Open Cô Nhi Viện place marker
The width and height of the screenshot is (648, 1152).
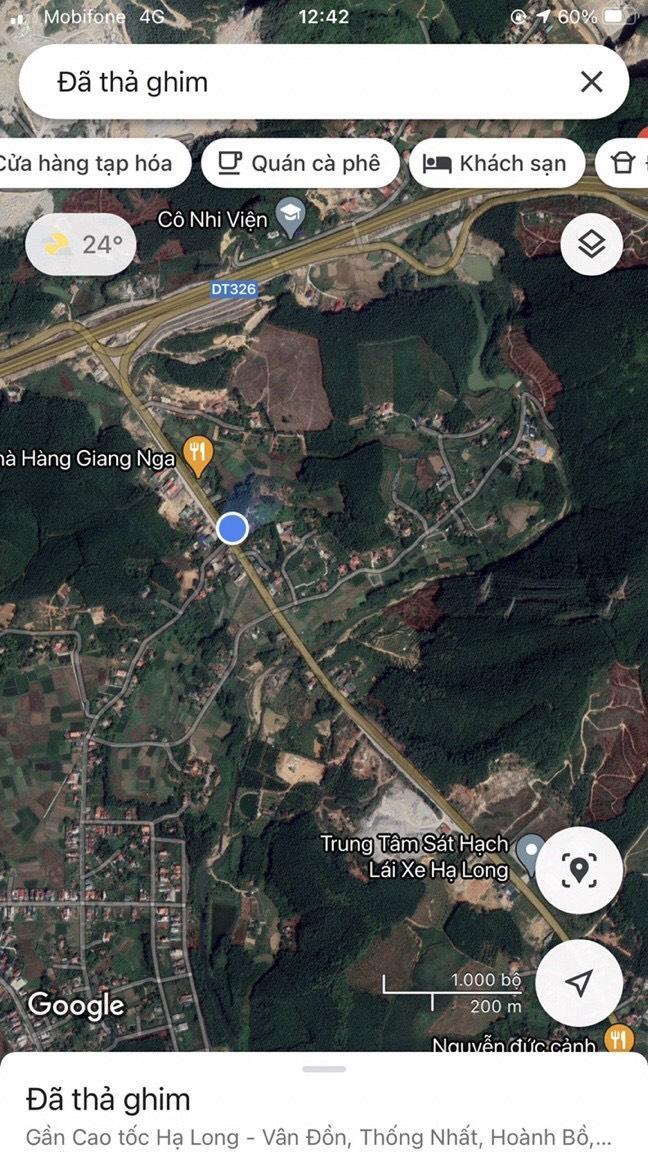click(290, 217)
